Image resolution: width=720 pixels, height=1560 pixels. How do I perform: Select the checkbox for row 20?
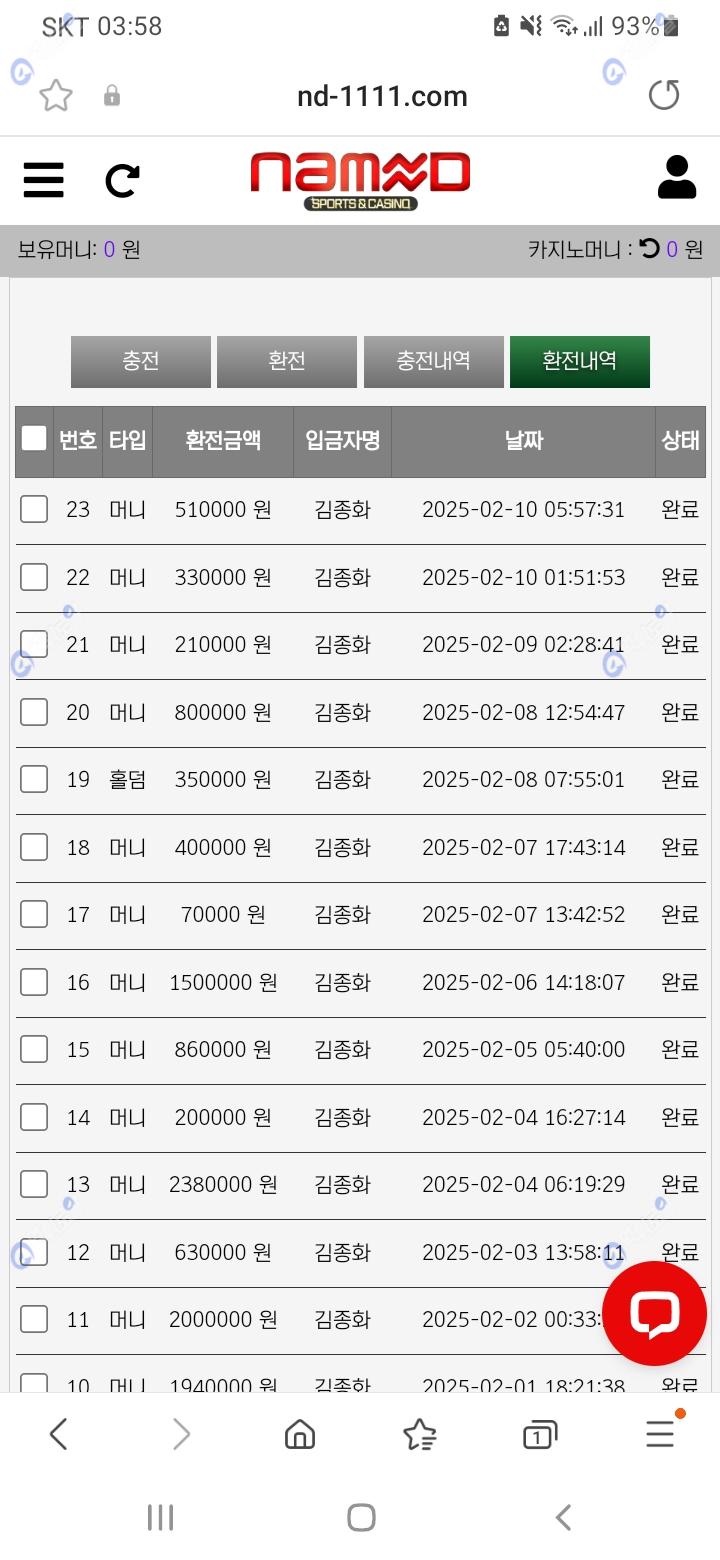tap(34, 712)
